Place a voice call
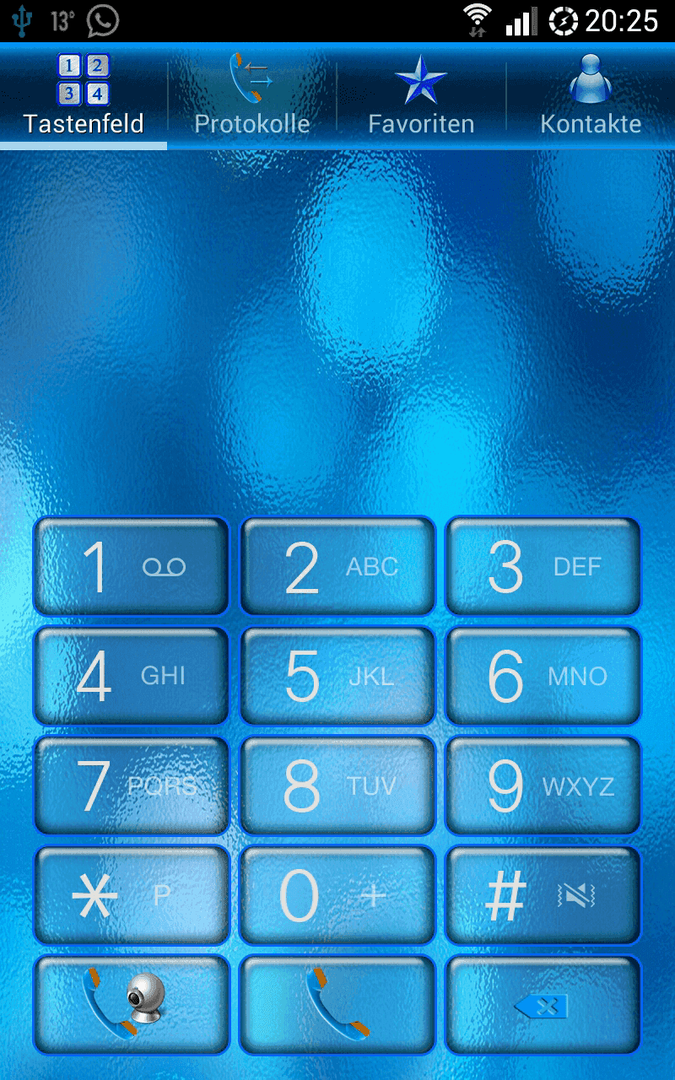Viewport: 675px width, 1080px height. click(338, 1004)
